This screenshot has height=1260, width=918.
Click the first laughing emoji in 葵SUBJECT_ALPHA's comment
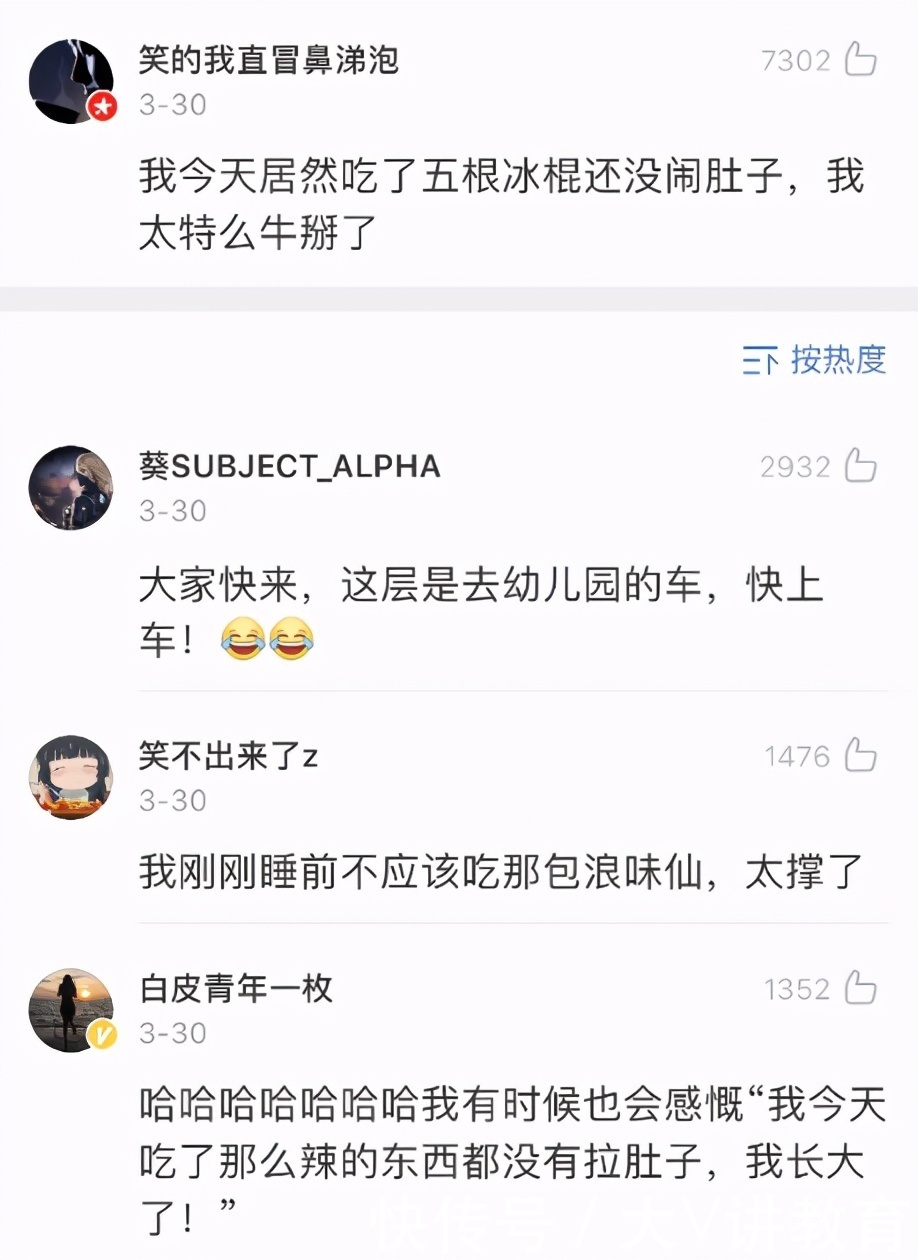tap(244, 641)
